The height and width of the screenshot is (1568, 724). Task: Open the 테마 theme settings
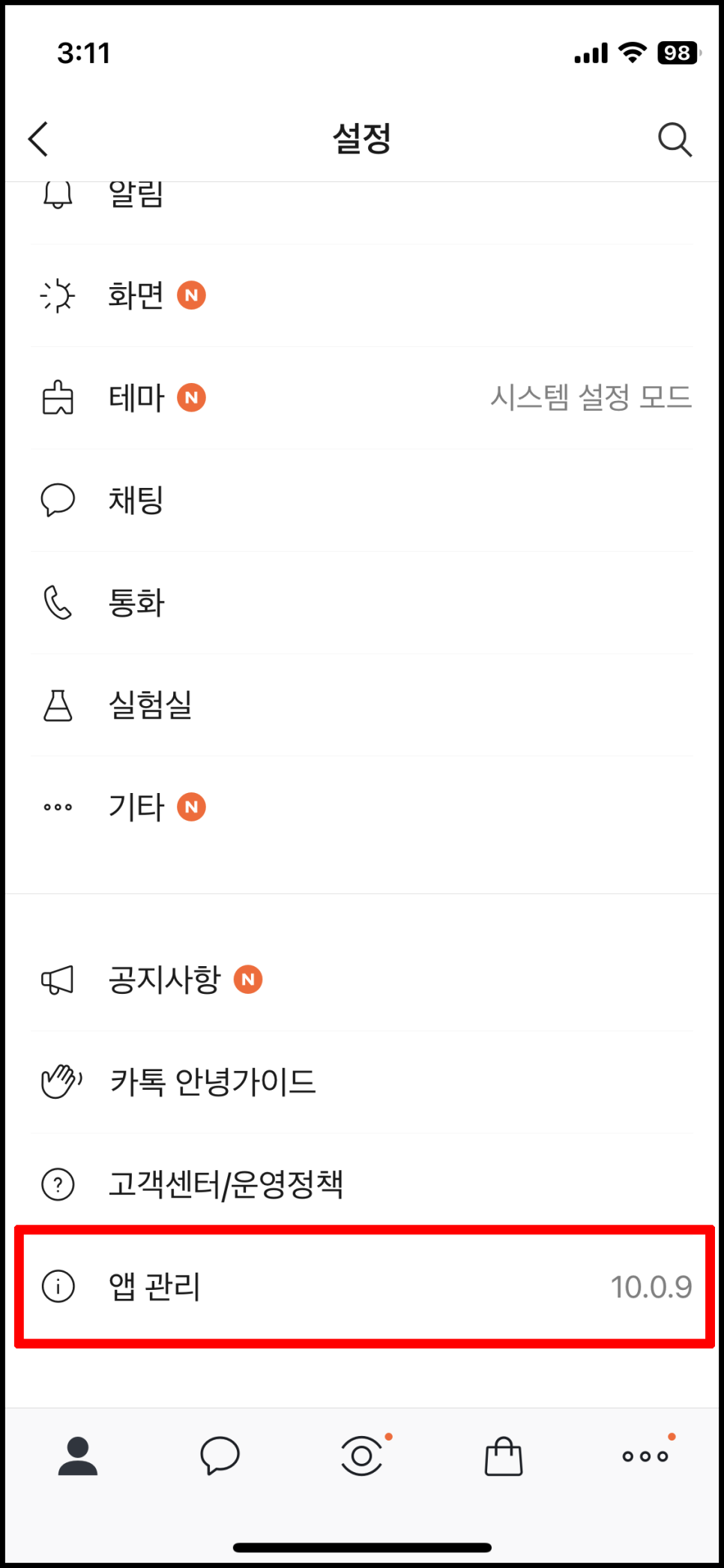(362, 398)
